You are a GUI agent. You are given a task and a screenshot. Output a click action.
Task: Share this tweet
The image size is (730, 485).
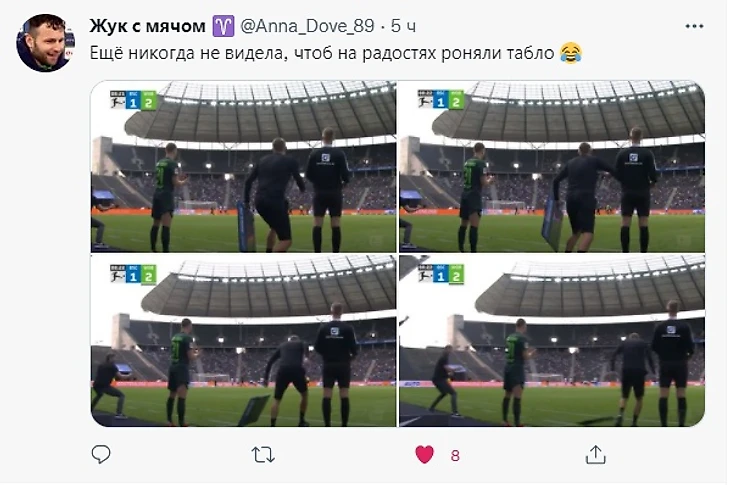pos(596,454)
